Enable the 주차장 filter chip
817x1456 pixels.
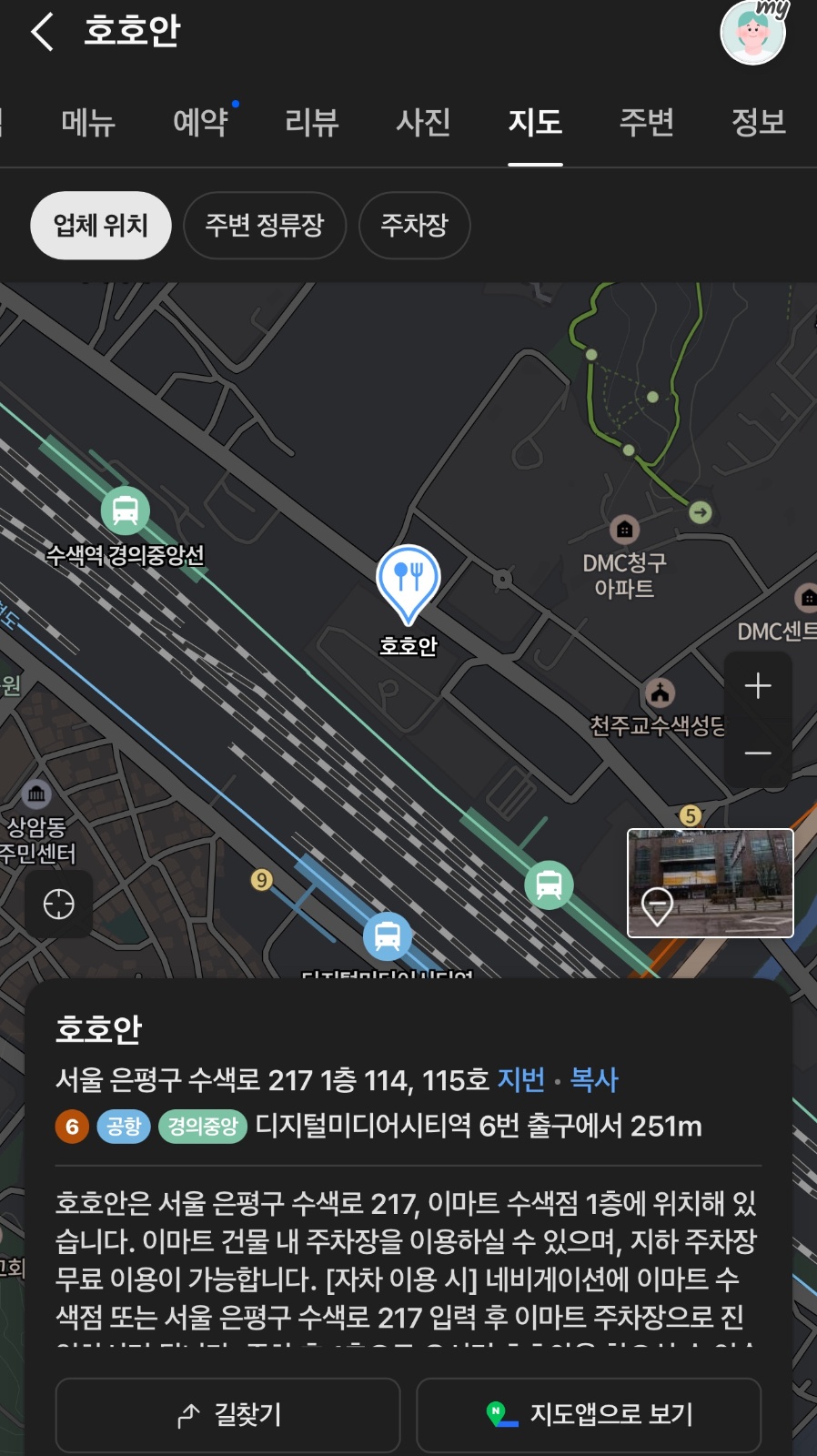[x=415, y=225]
